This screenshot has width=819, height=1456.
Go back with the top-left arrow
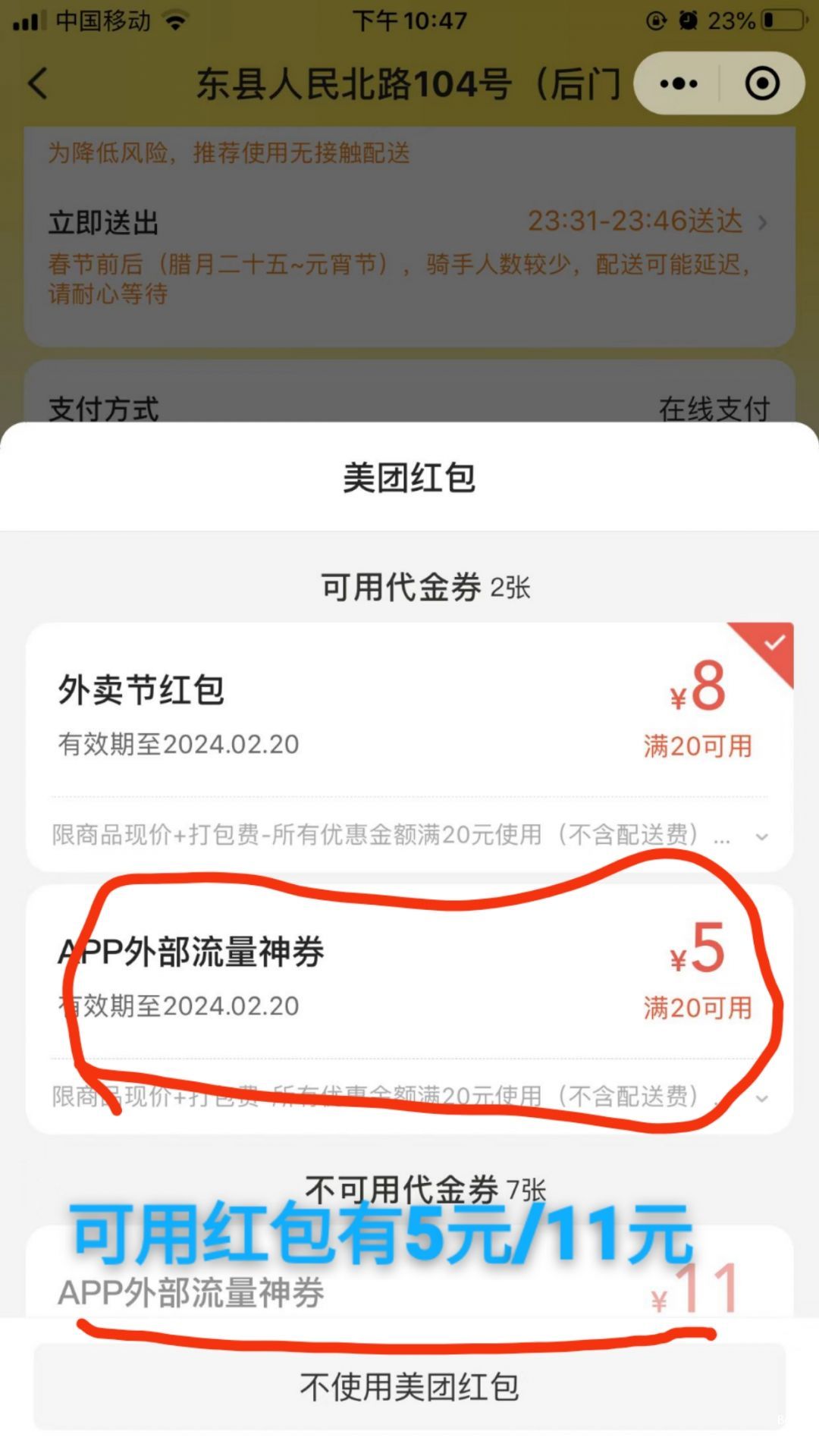click(x=38, y=83)
